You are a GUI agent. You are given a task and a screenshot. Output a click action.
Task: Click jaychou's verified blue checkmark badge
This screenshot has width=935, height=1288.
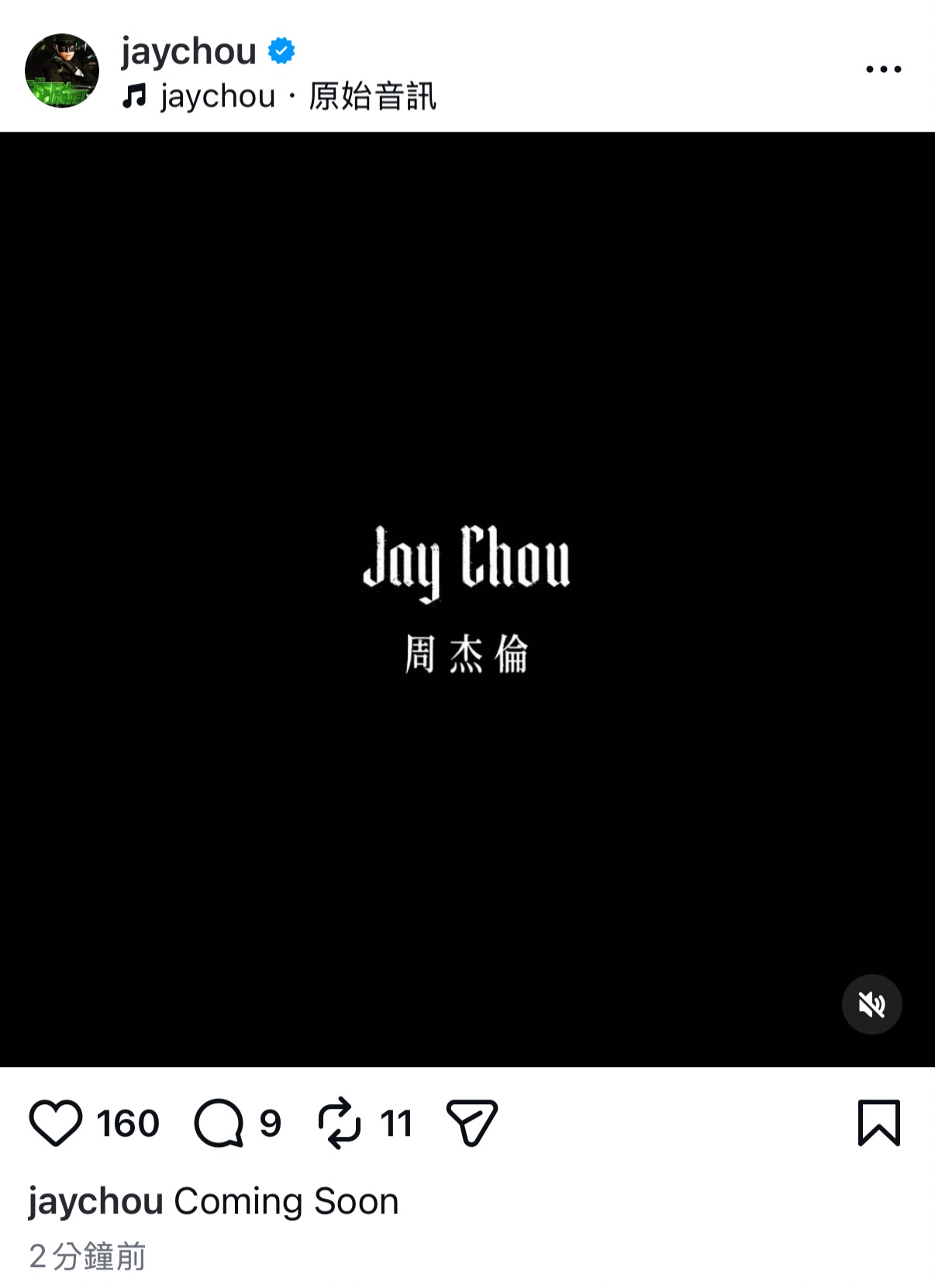click(x=281, y=50)
